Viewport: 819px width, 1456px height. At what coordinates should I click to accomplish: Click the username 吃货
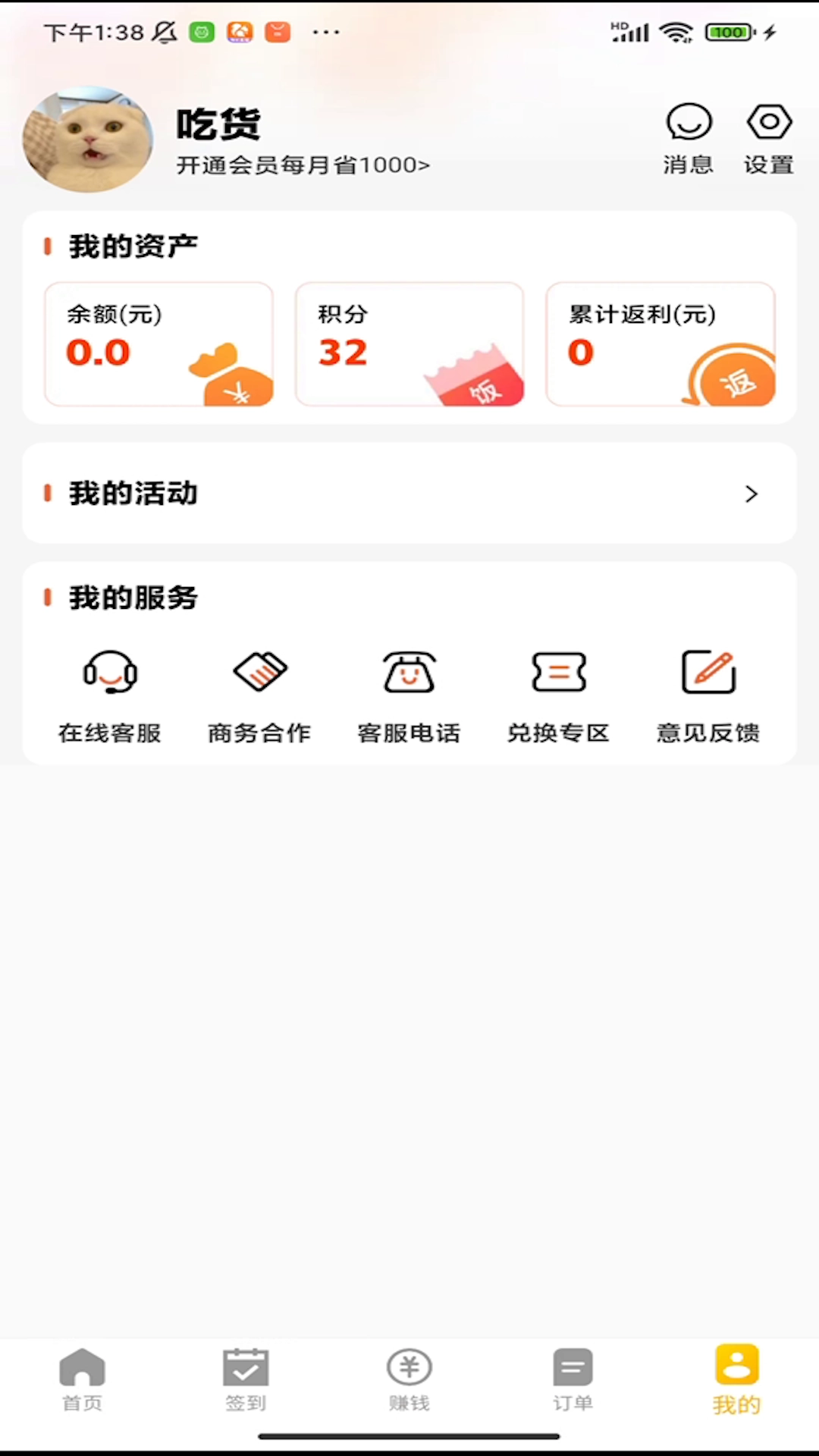(218, 124)
